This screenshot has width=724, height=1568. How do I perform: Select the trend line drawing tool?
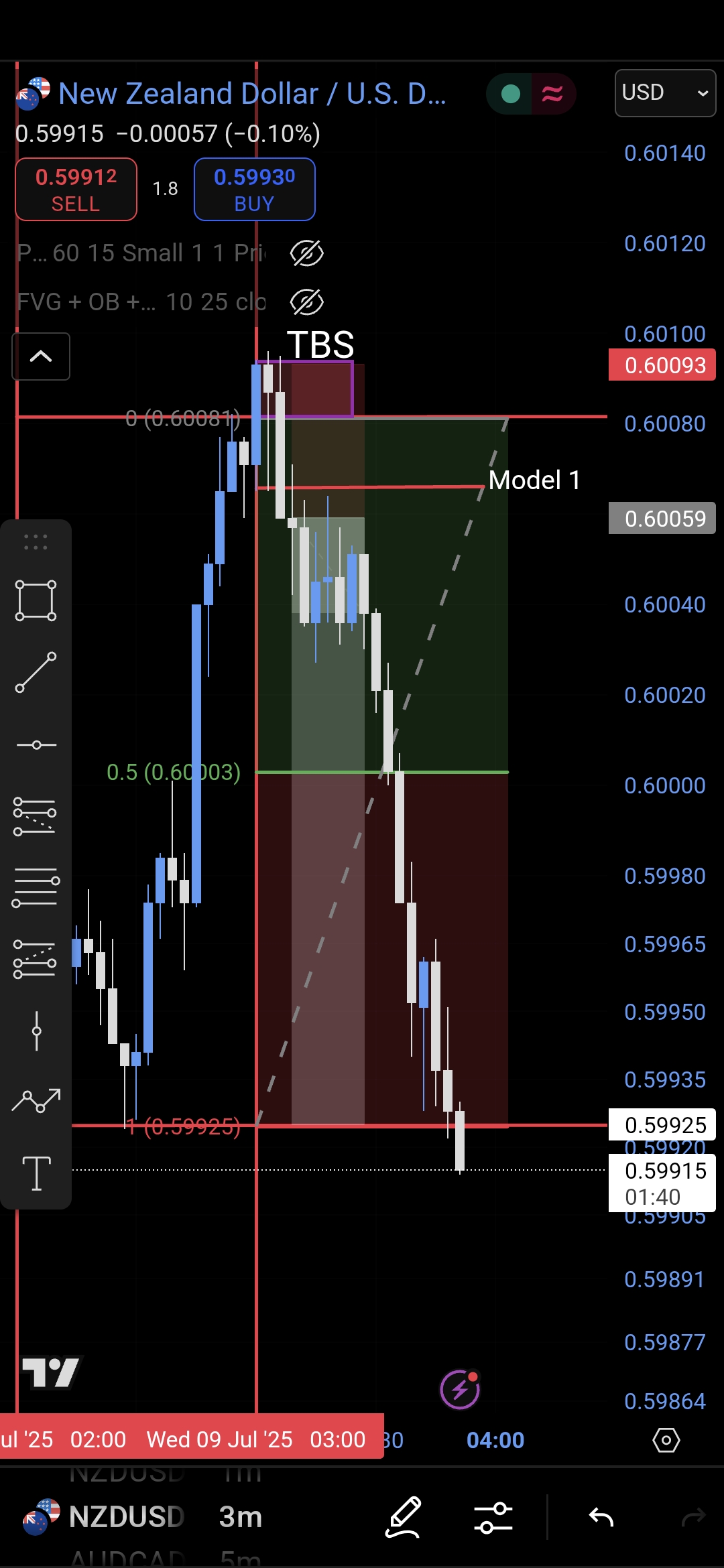36,673
